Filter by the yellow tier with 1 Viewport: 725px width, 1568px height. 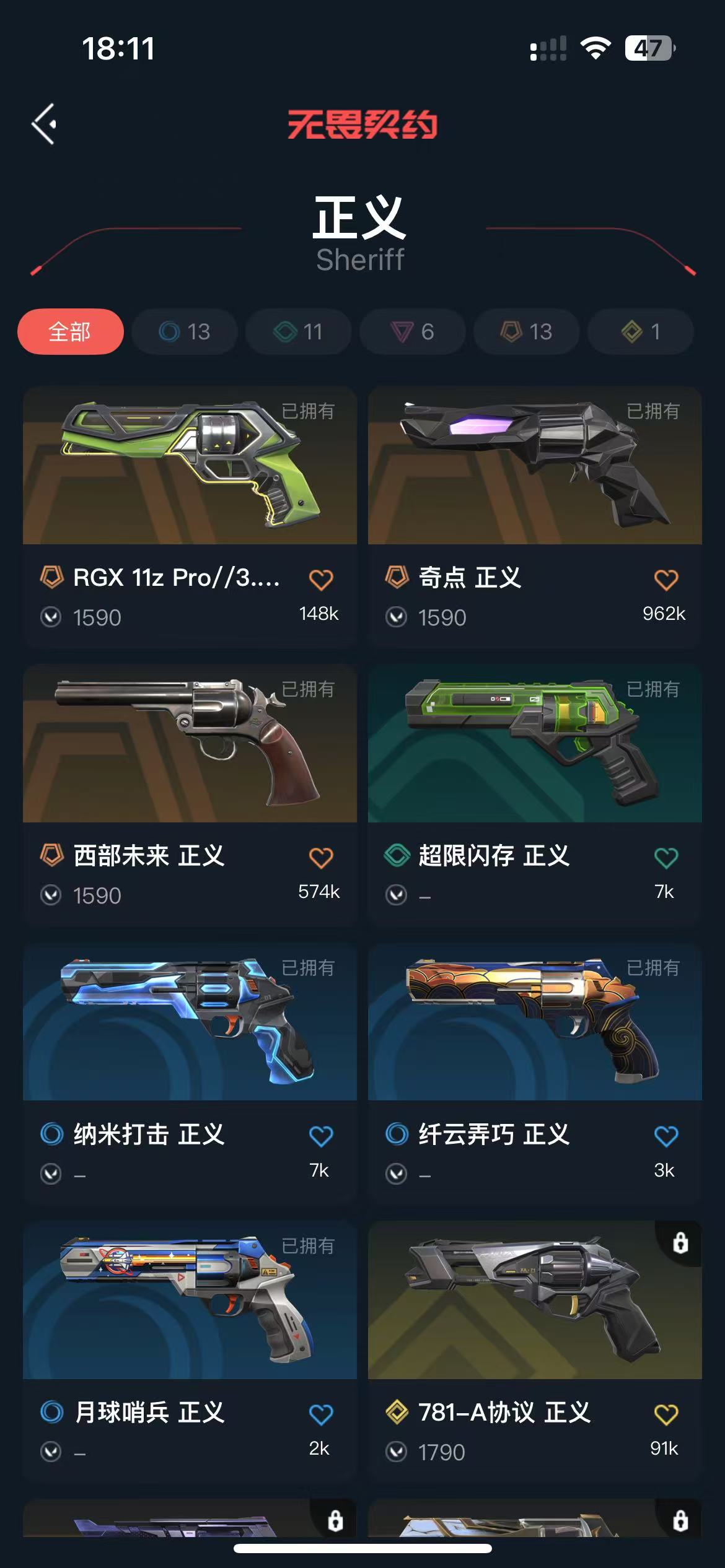[x=641, y=332]
